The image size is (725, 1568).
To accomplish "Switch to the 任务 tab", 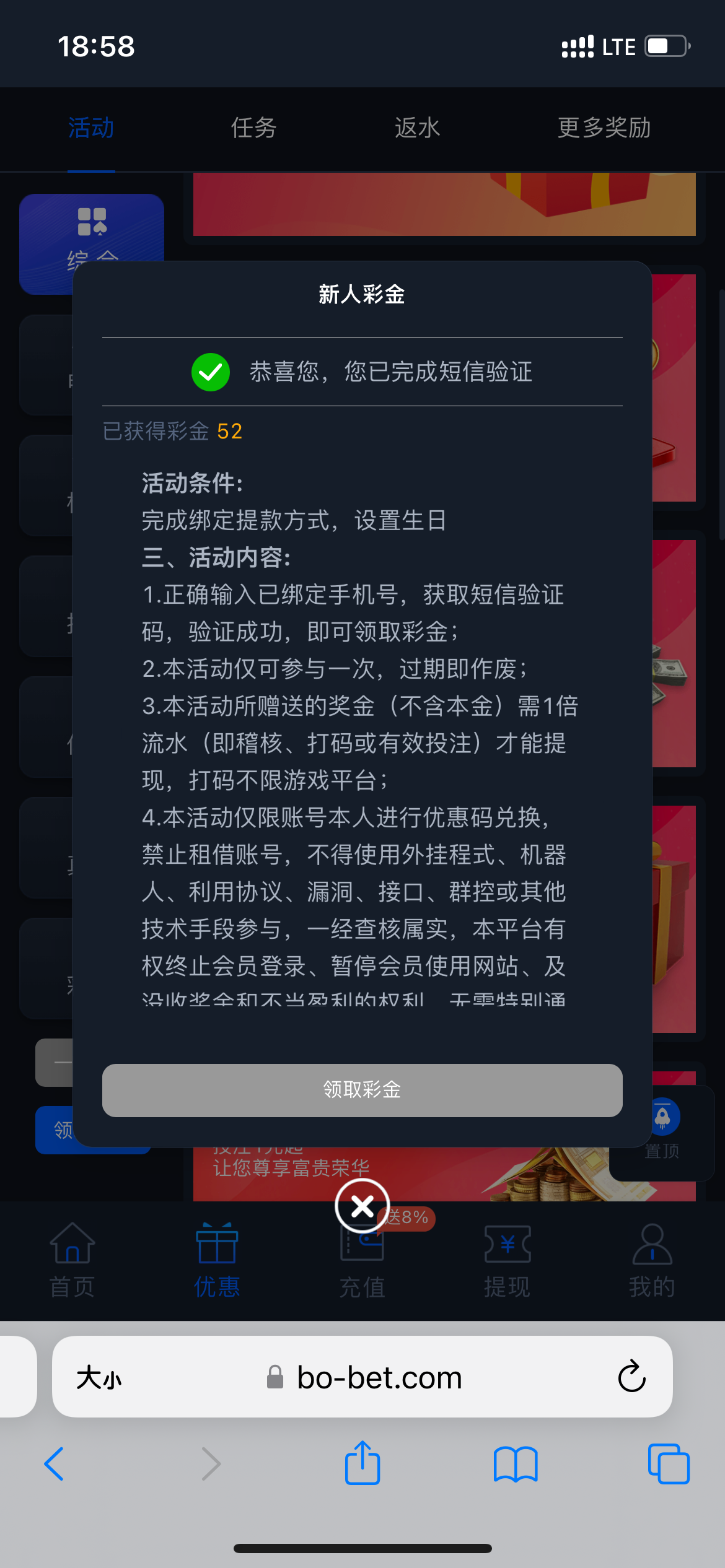I will (252, 128).
